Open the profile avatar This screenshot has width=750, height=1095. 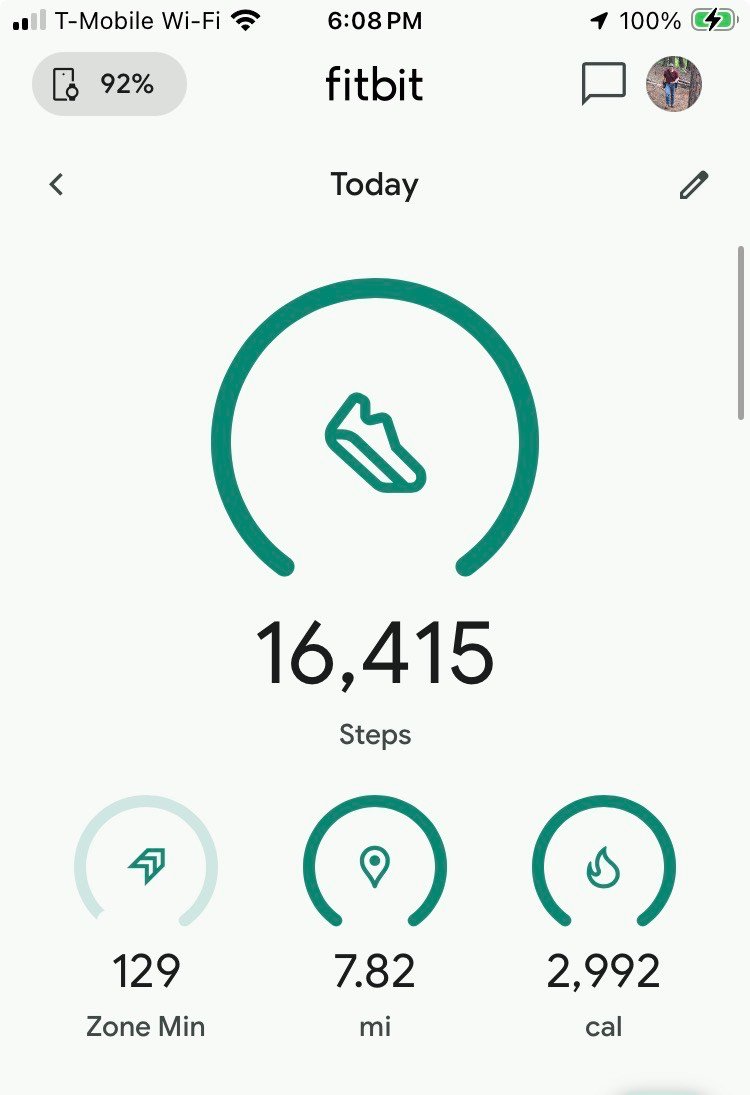[x=674, y=84]
